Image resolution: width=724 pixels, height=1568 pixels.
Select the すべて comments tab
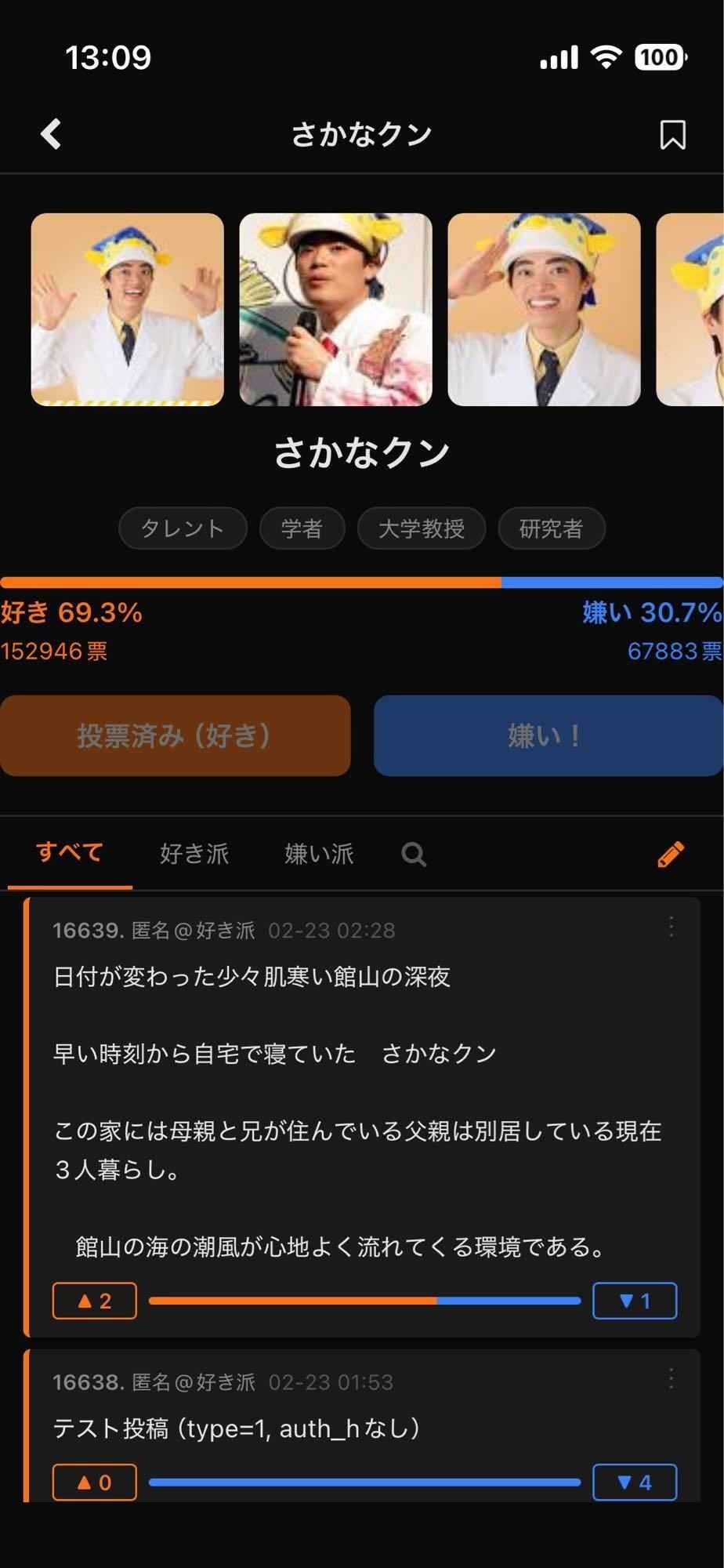70,854
